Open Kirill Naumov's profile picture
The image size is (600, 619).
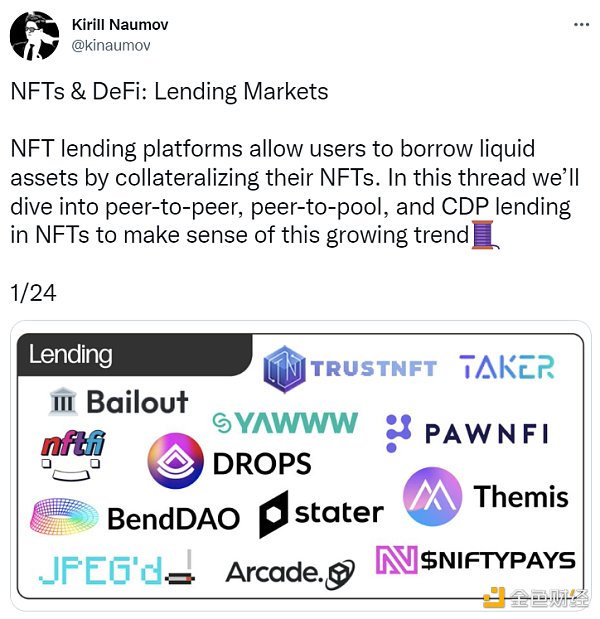[x=34, y=36]
